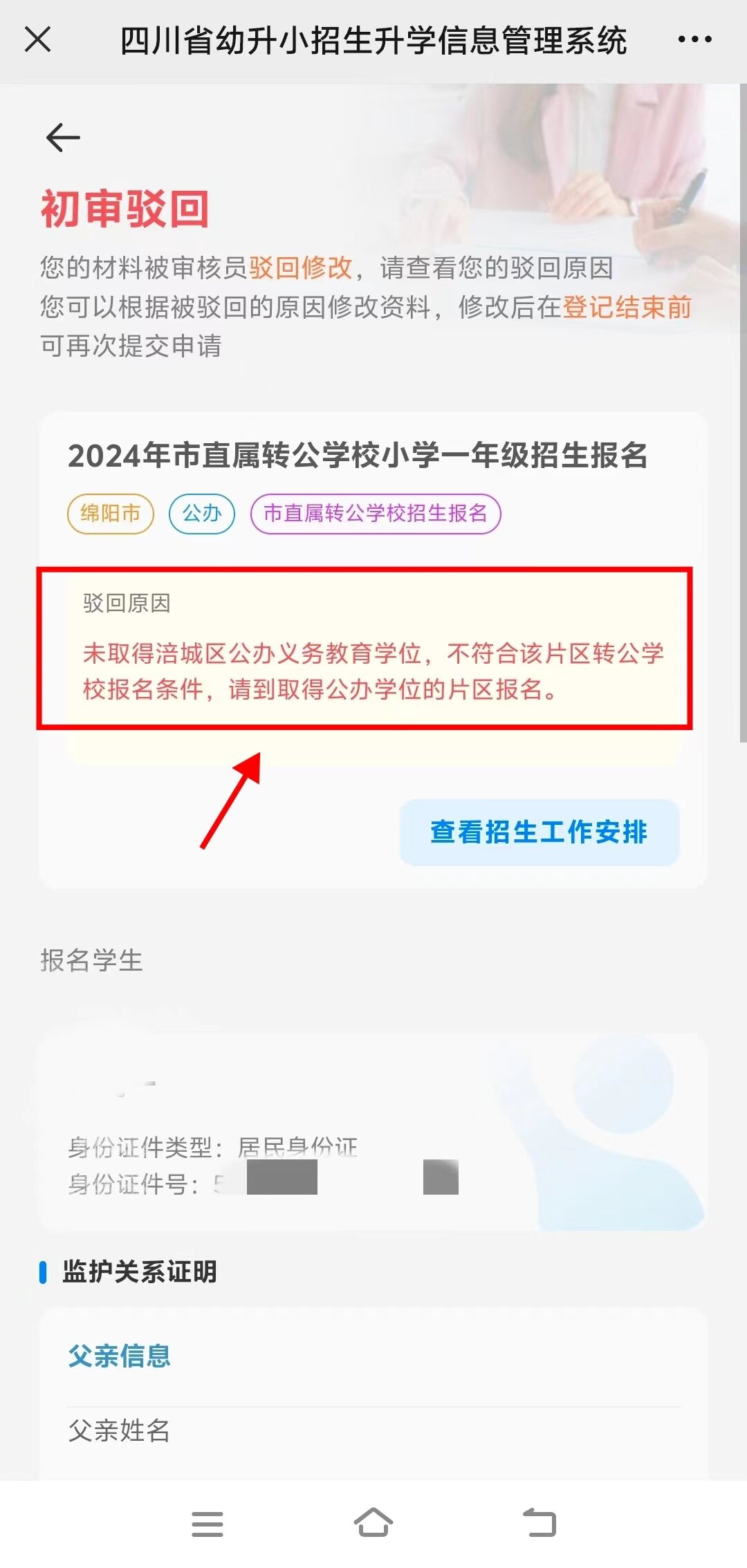Close the mini program with the X icon
The height and width of the screenshot is (1568, 747).
[38, 39]
